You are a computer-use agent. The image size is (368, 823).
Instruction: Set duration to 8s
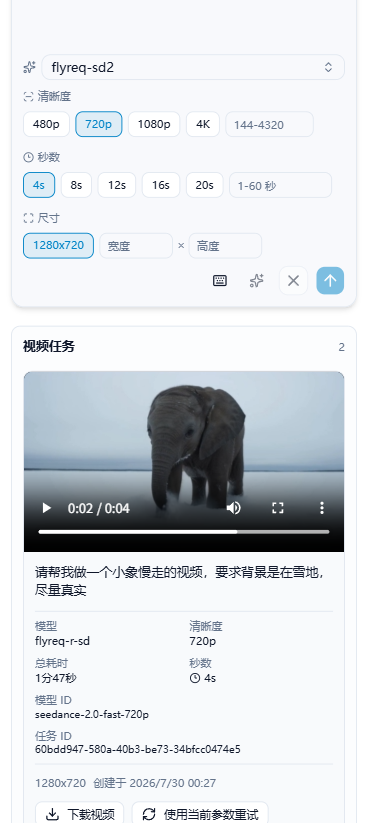(76, 185)
